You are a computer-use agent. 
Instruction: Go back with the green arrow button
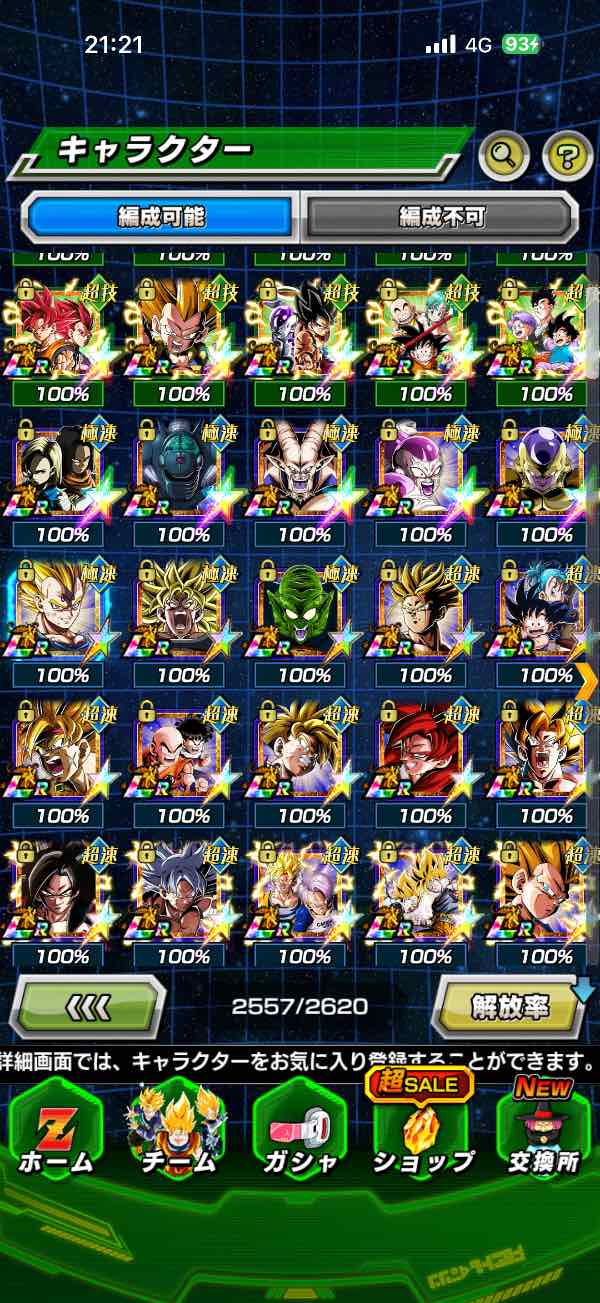coord(87,1006)
